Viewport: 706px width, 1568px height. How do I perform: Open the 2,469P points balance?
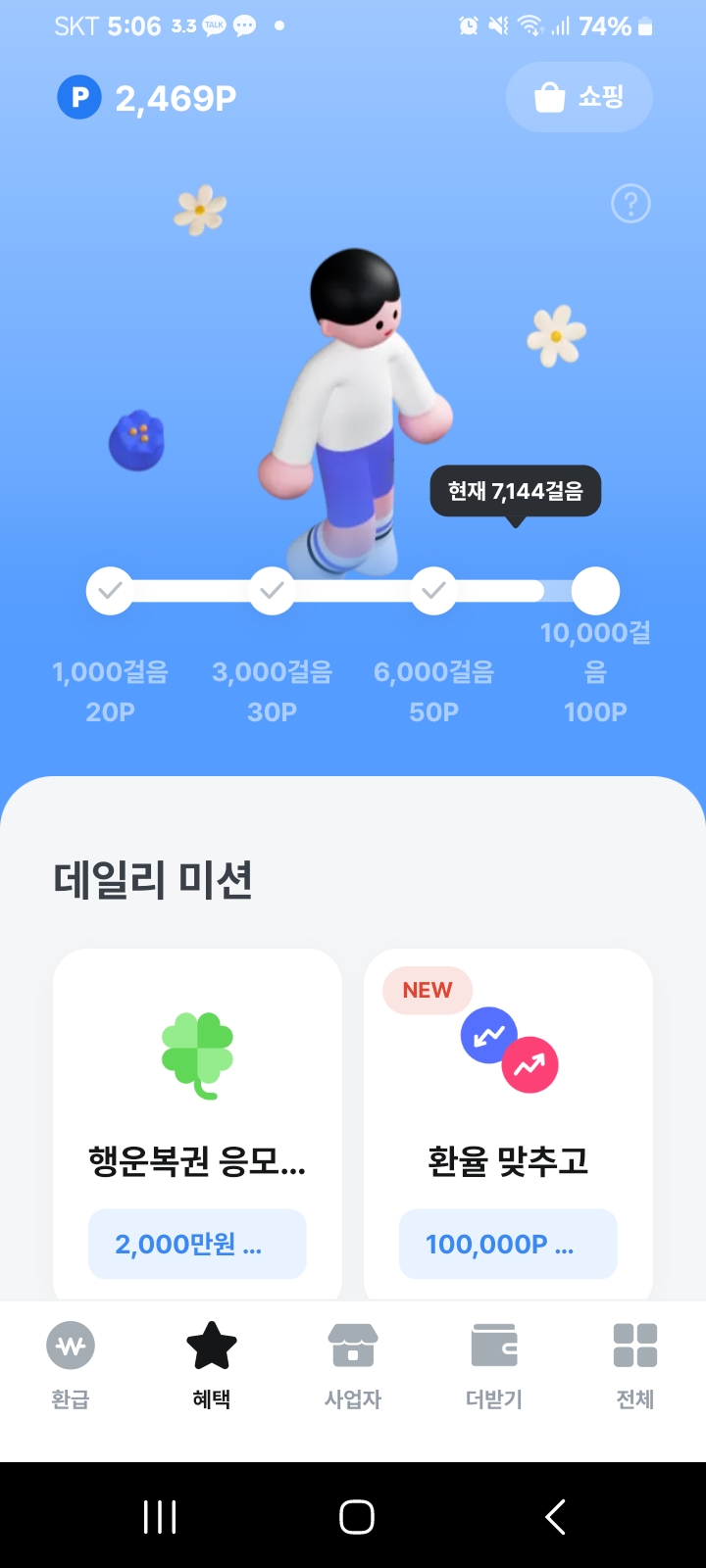[147, 98]
